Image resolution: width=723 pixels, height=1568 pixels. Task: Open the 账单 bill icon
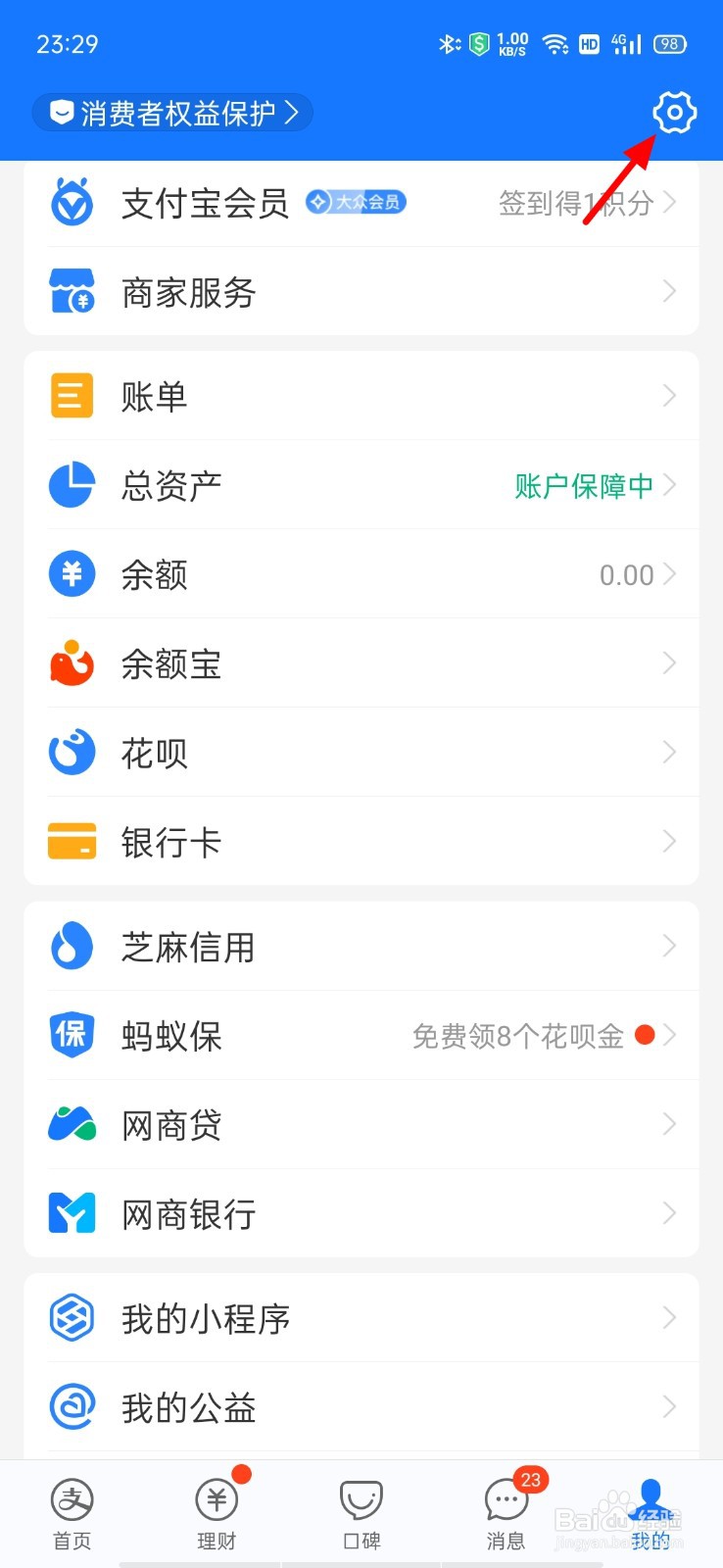[x=71, y=395]
